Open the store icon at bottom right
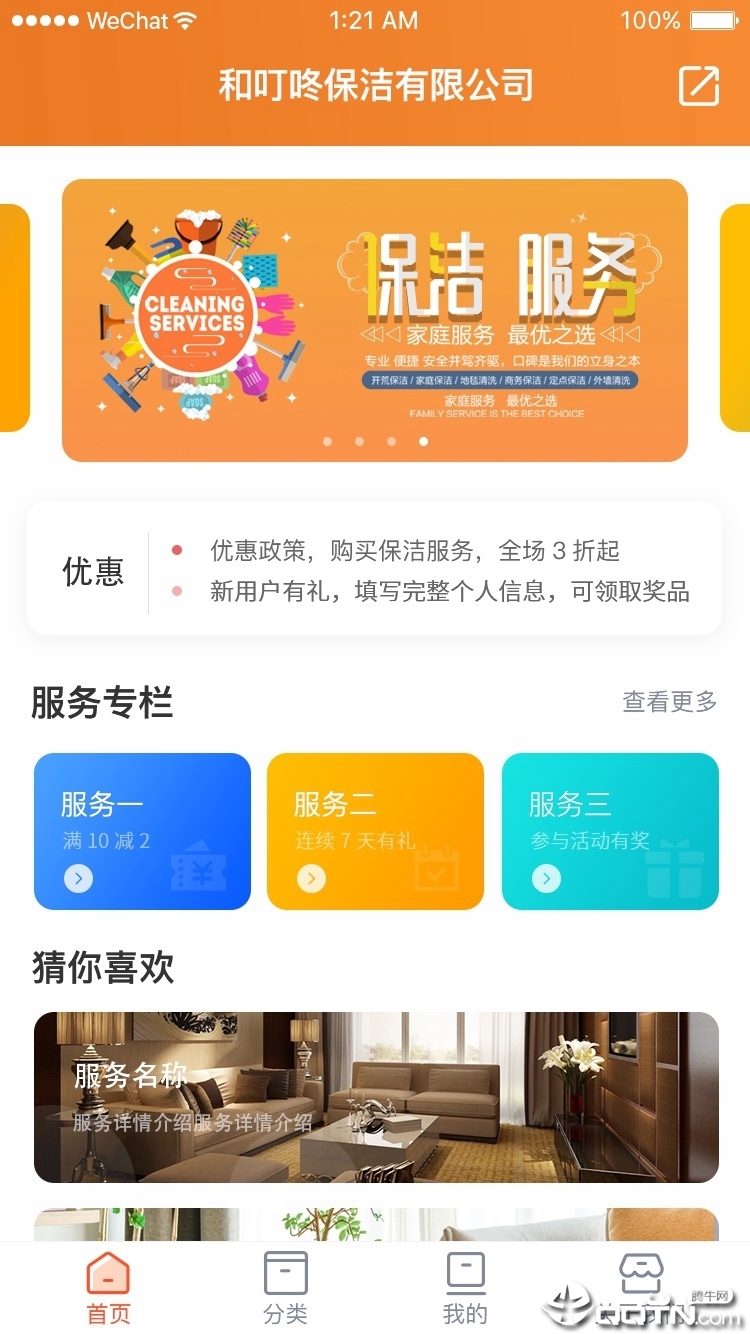This screenshot has height=1334, width=750. [640, 1271]
